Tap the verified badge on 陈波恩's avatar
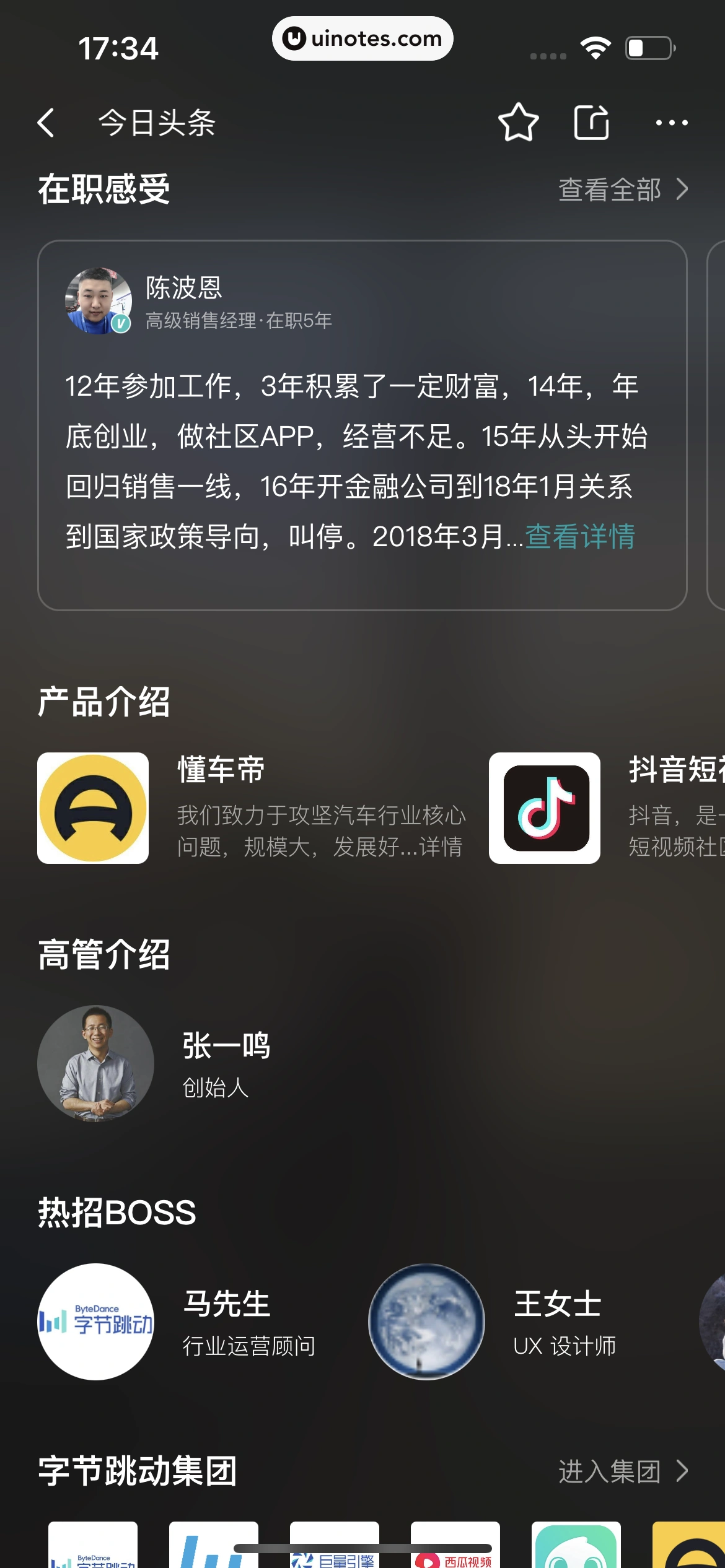The image size is (725, 1568). click(x=121, y=323)
